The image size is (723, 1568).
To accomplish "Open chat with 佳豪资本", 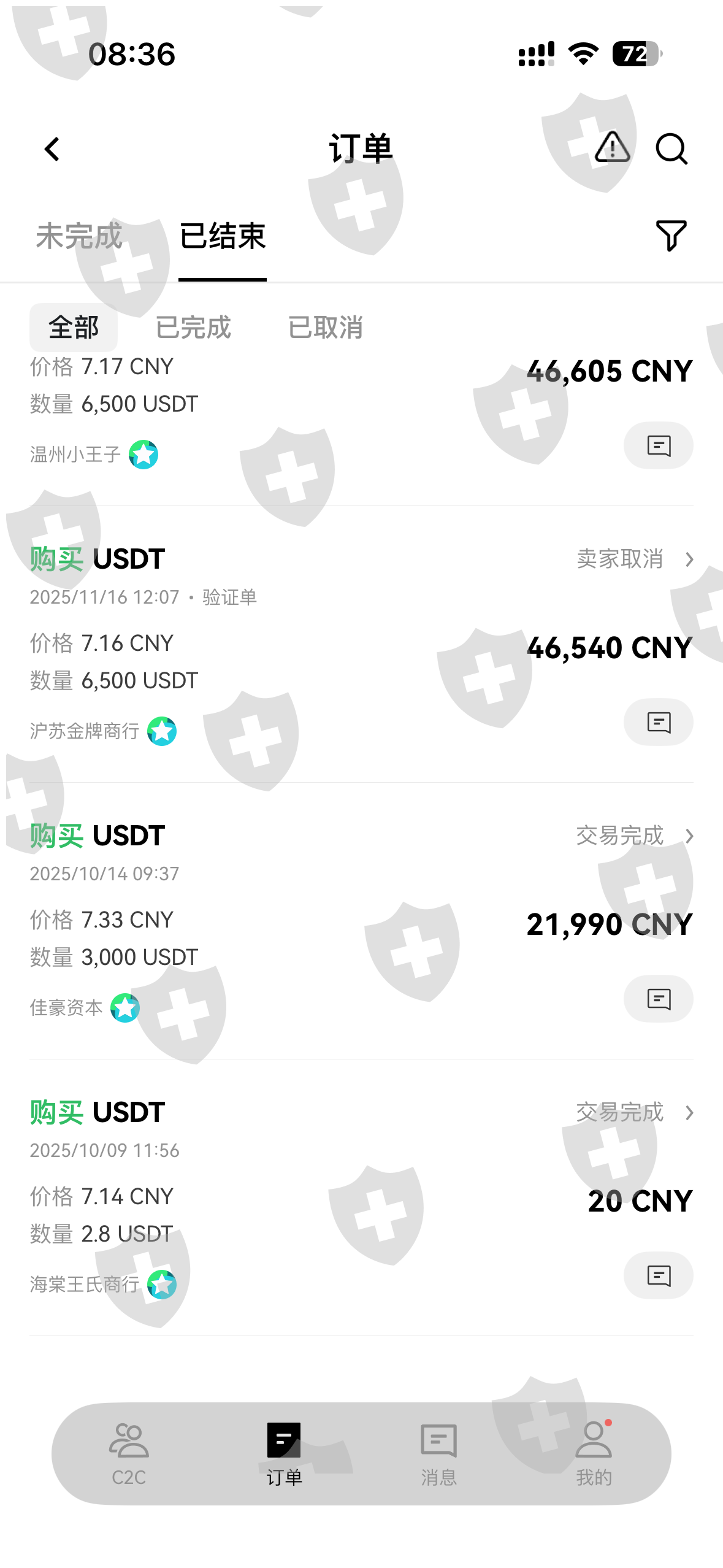I will pyautogui.click(x=659, y=999).
